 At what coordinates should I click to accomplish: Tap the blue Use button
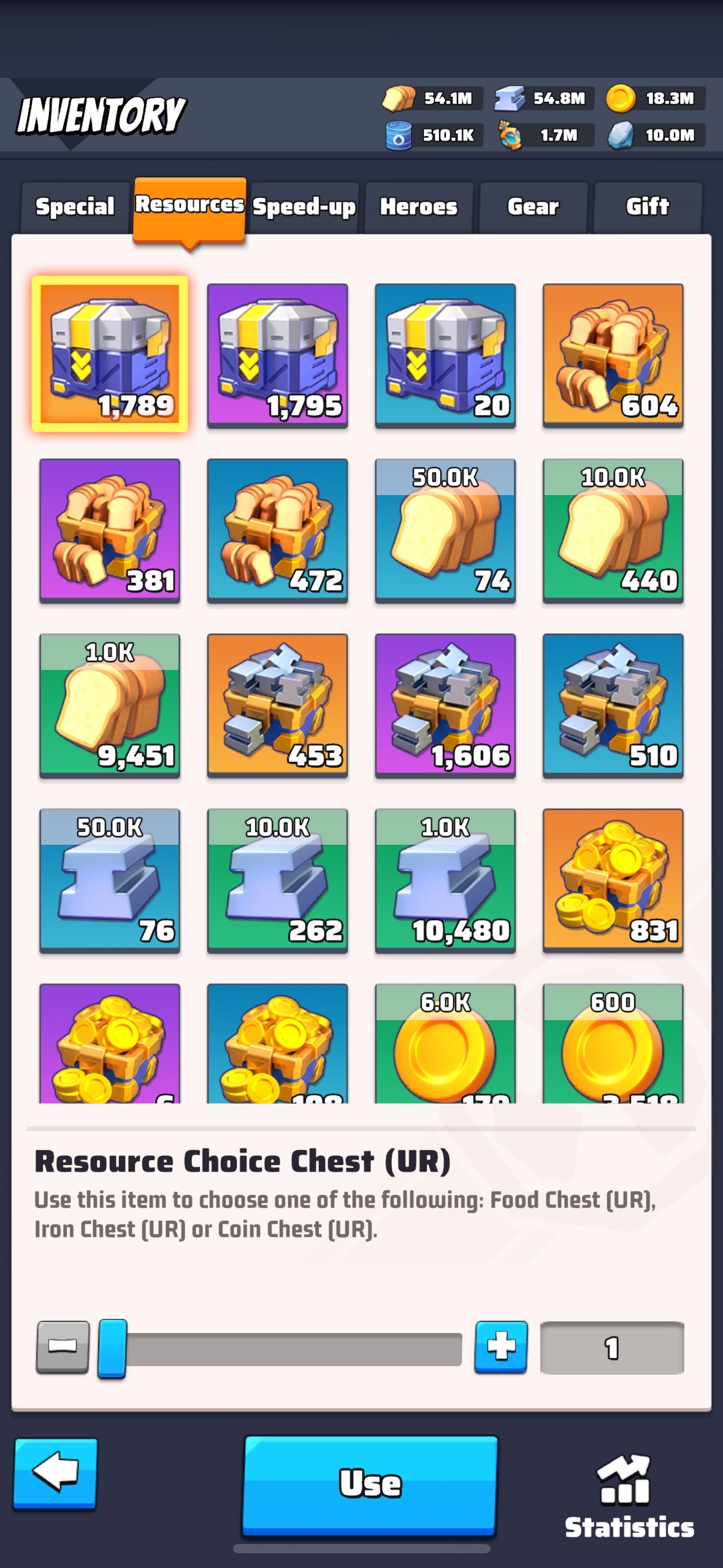[370, 1485]
